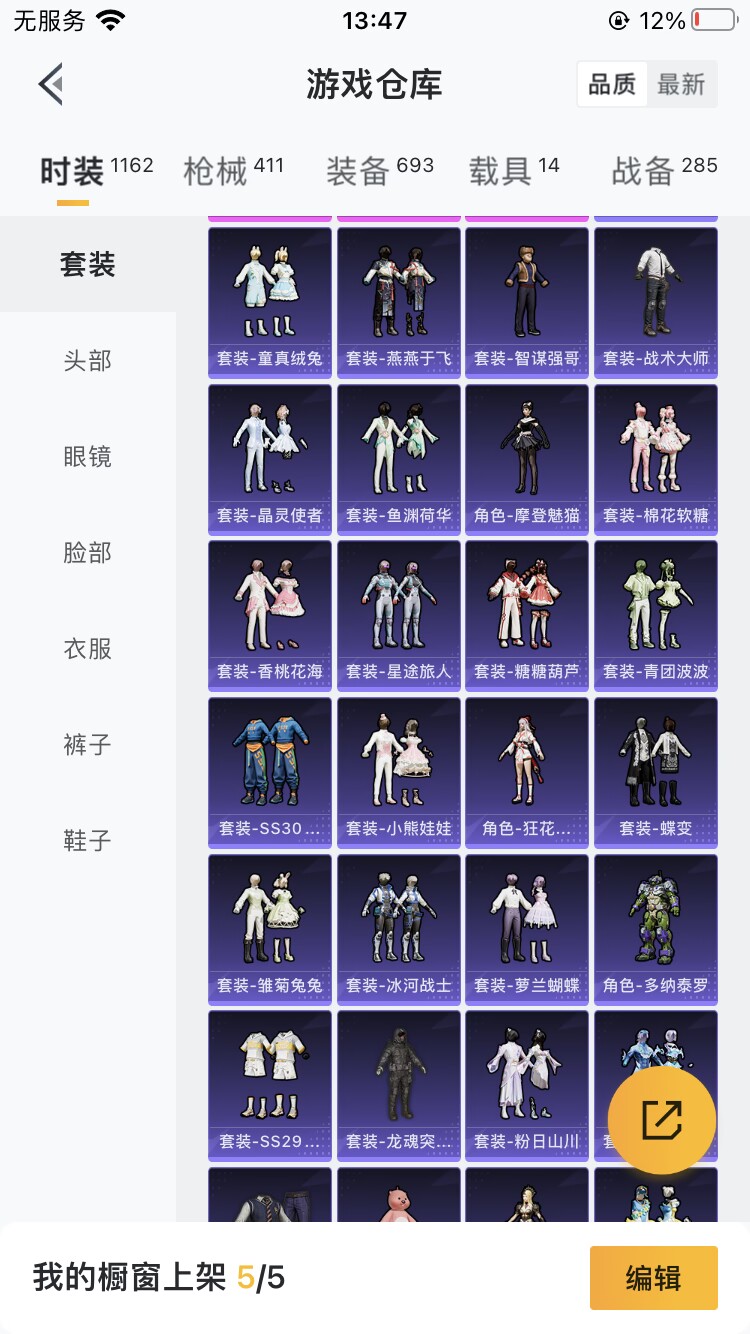Switch to the 载具 tab
The image size is (750, 1334).
(515, 170)
